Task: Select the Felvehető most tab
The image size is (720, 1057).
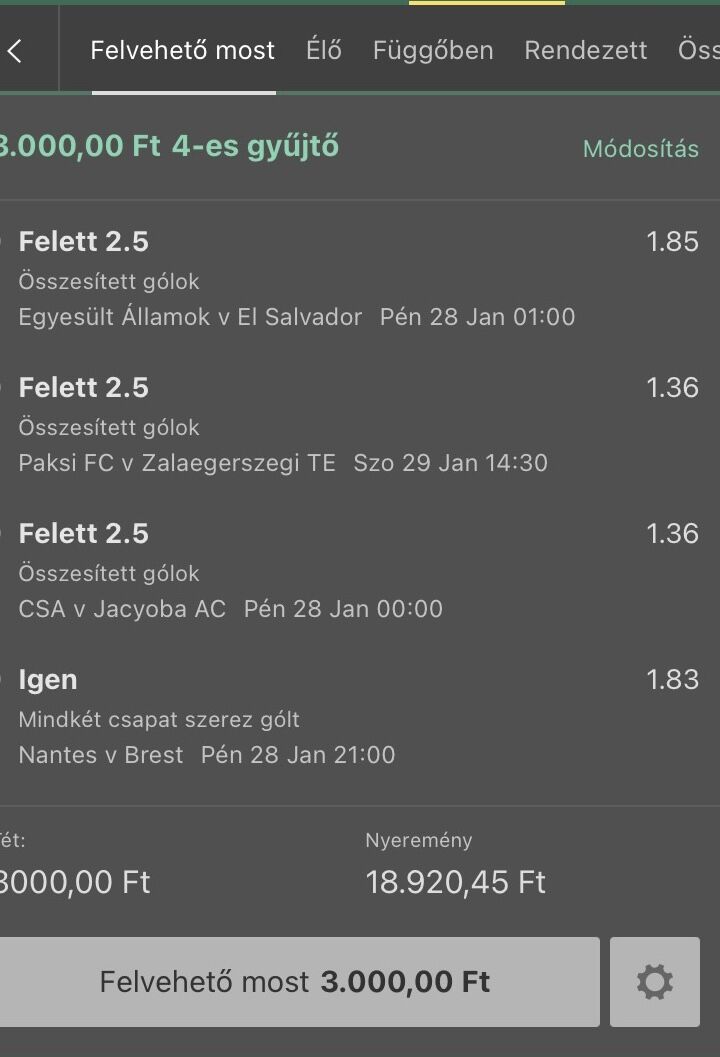Action: [183, 51]
